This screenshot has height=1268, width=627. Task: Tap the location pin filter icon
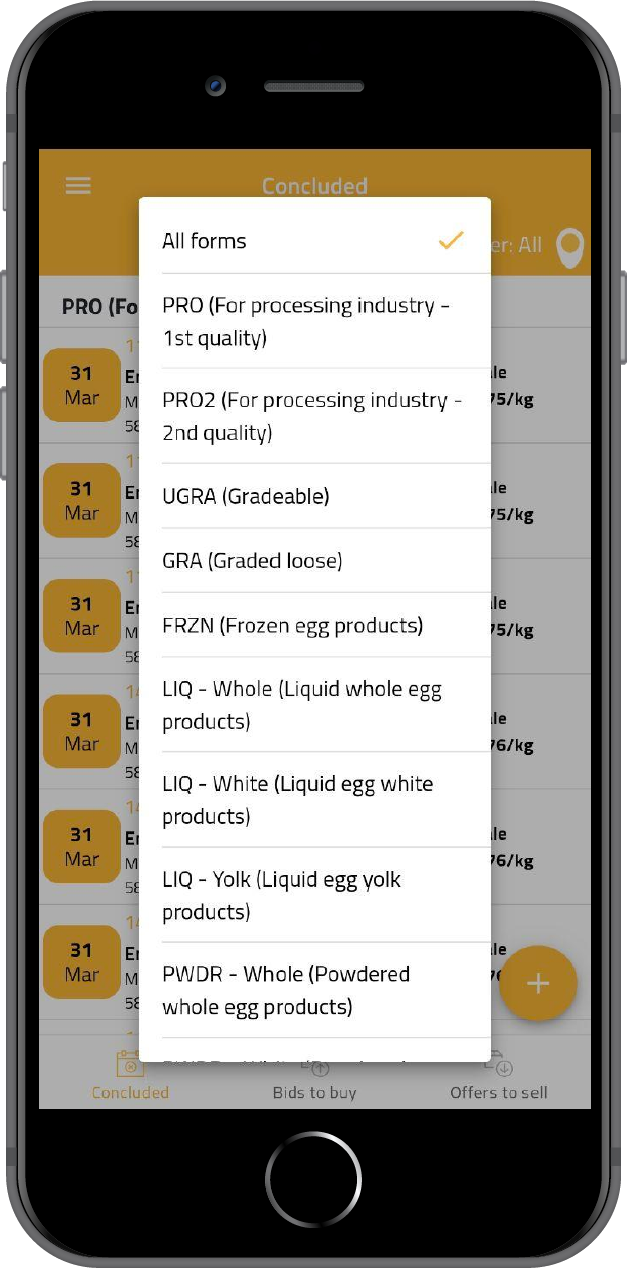coord(570,247)
